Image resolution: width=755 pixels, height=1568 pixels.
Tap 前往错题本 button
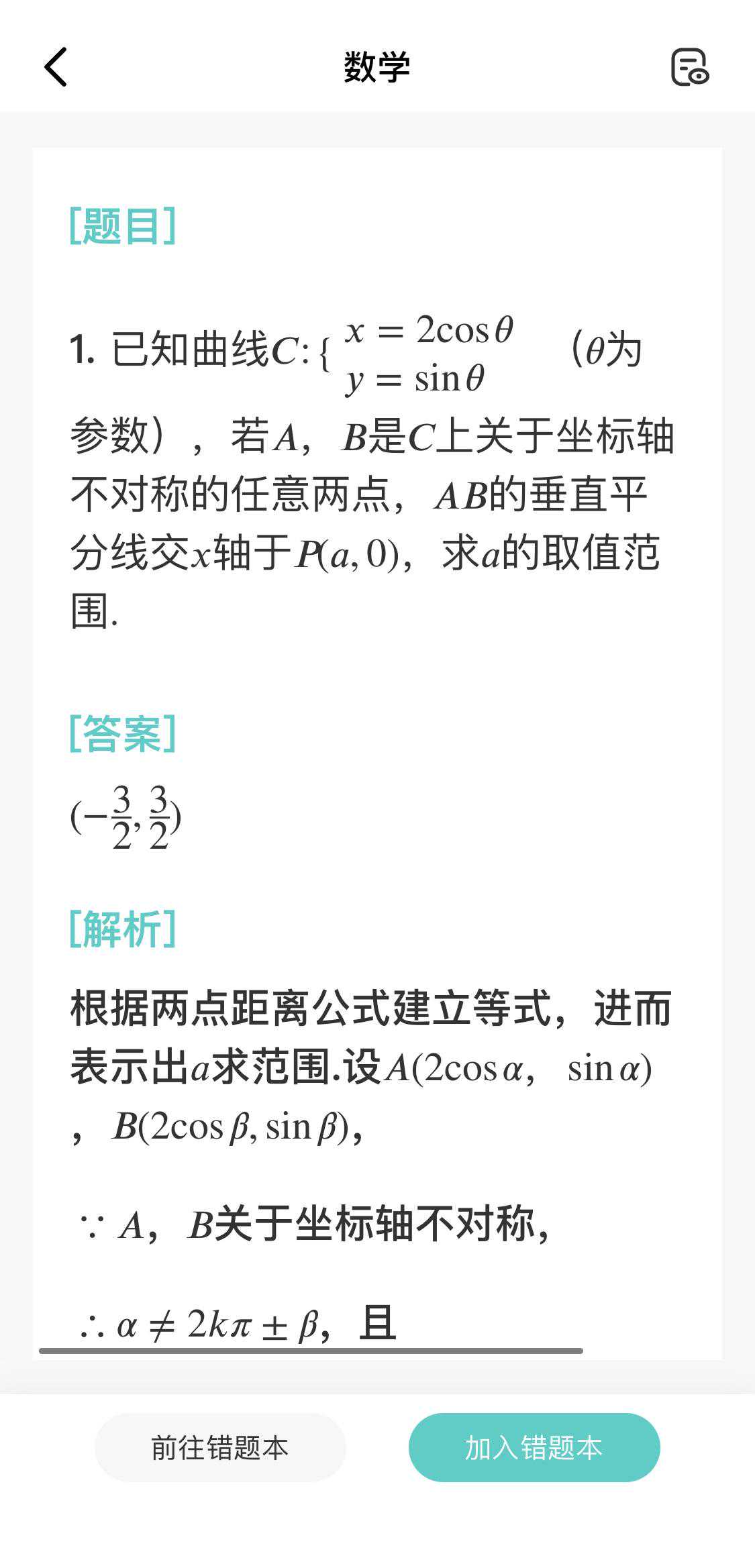(220, 1447)
